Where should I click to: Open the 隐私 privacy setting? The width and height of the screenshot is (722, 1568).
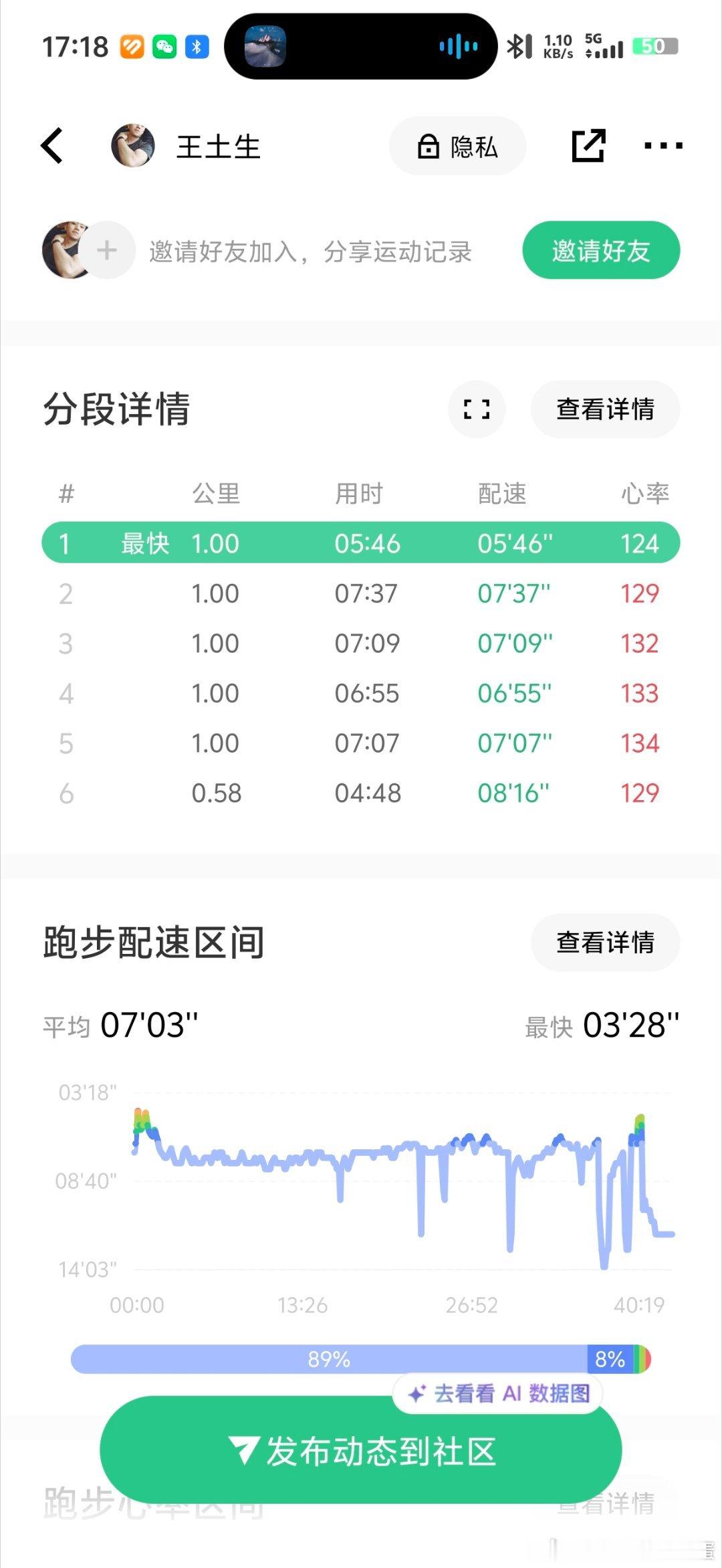(x=458, y=146)
